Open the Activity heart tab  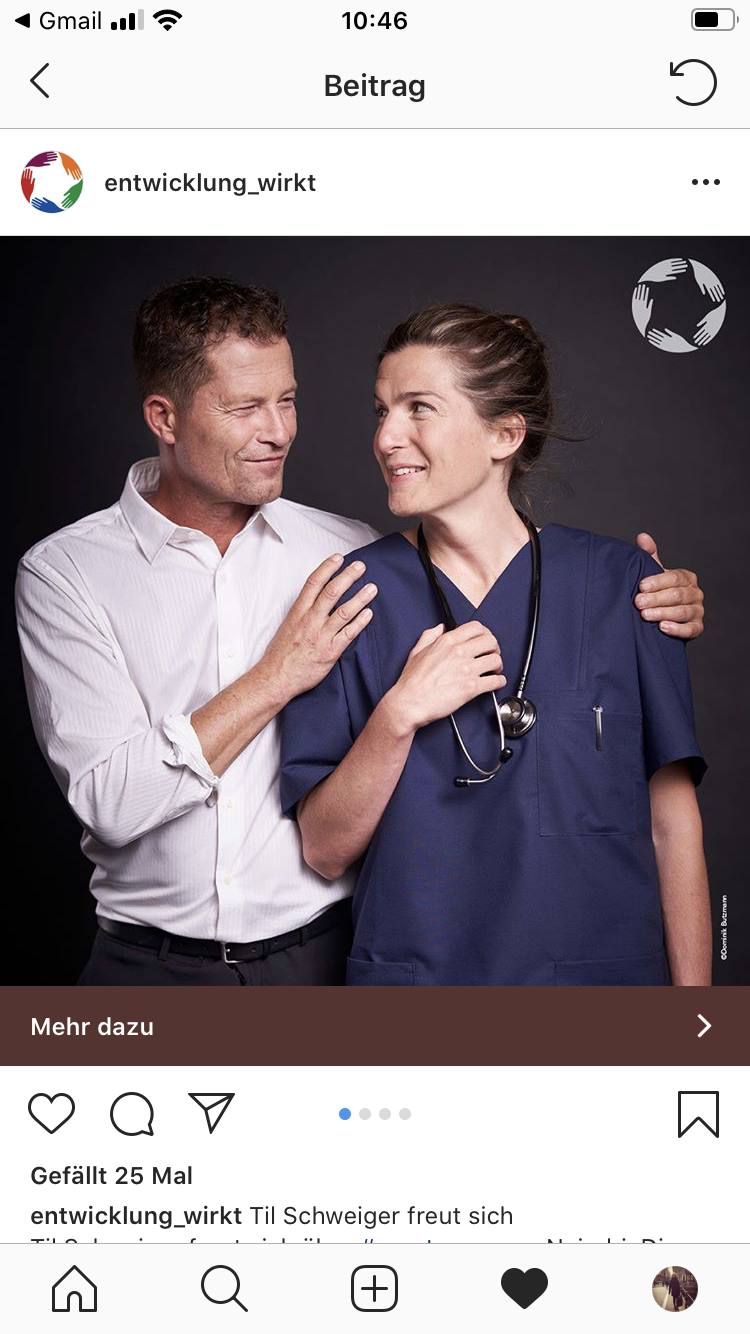pos(525,1288)
